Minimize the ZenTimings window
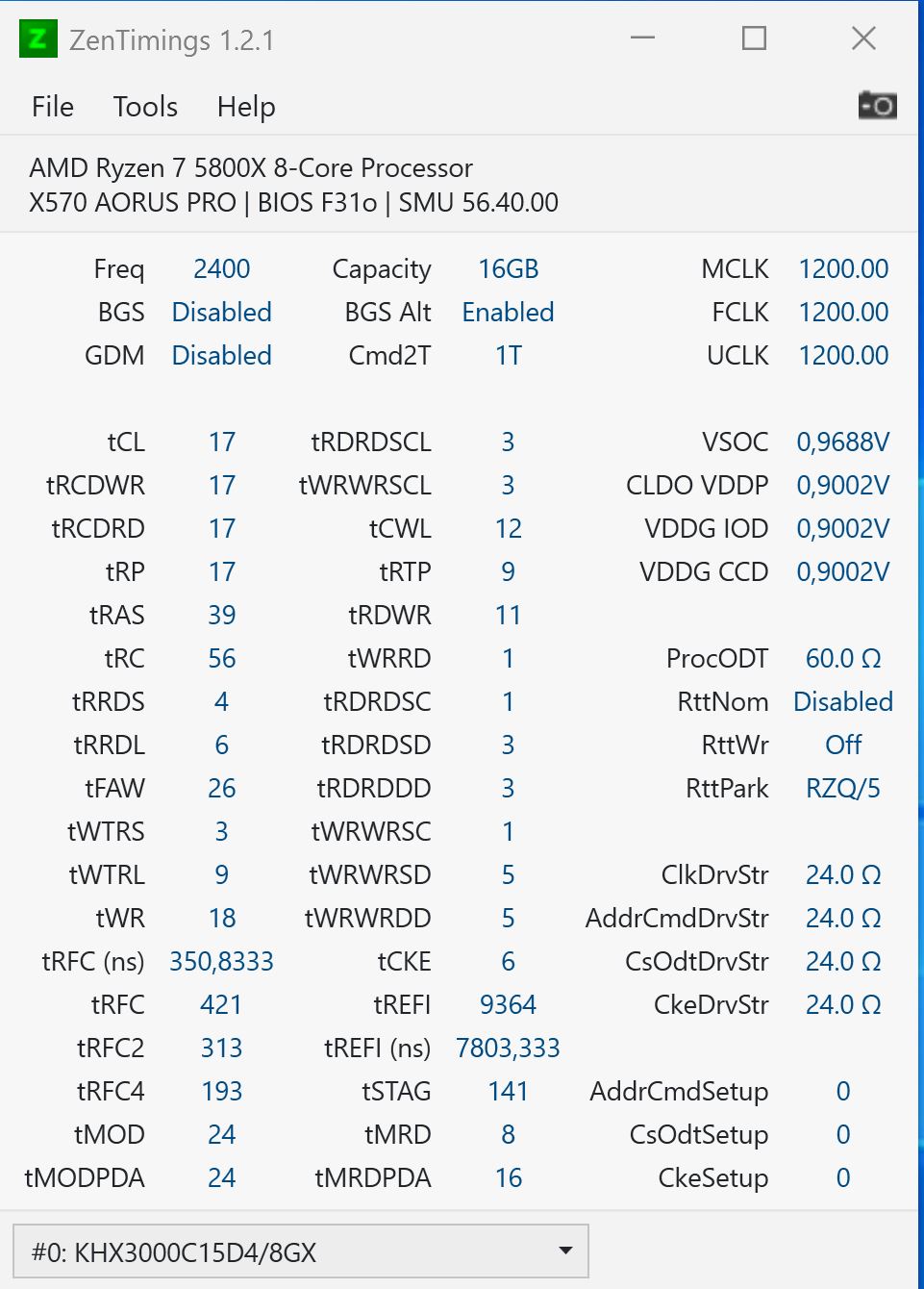This screenshot has width=924, height=1289. tap(642, 38)
